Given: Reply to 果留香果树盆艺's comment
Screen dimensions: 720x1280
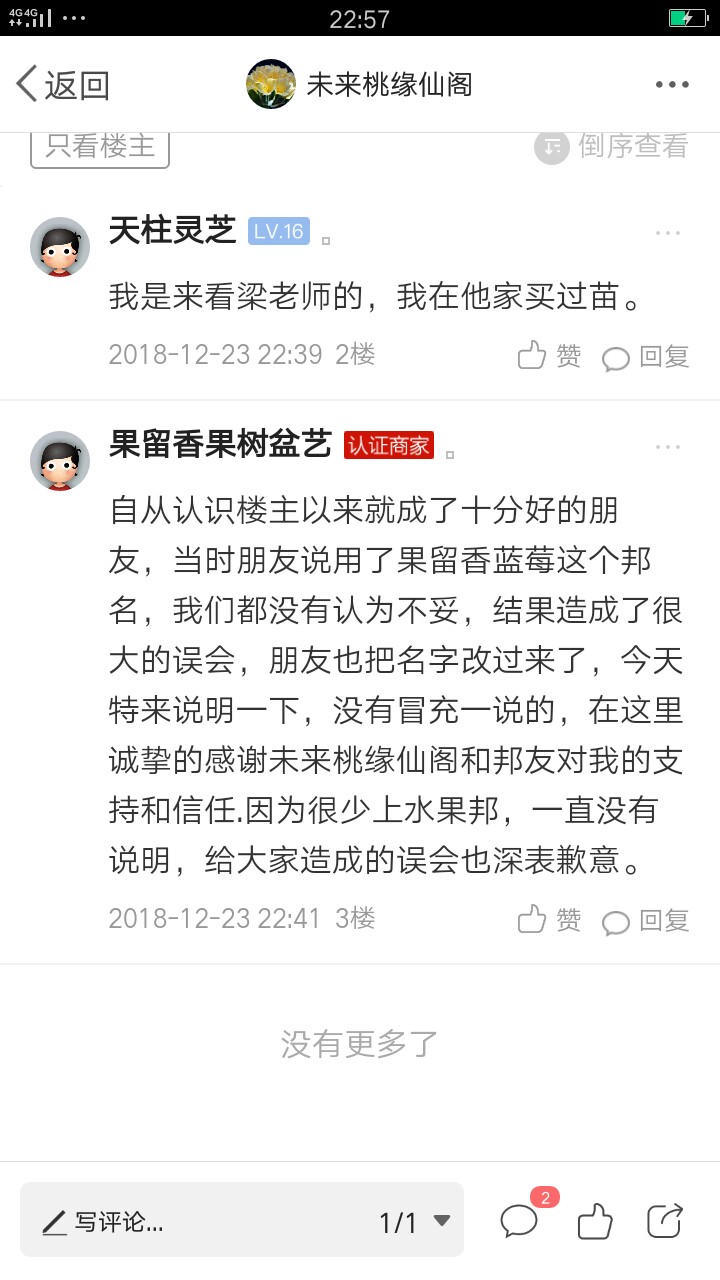Looking at the screenshot, I should coord(646,920).
